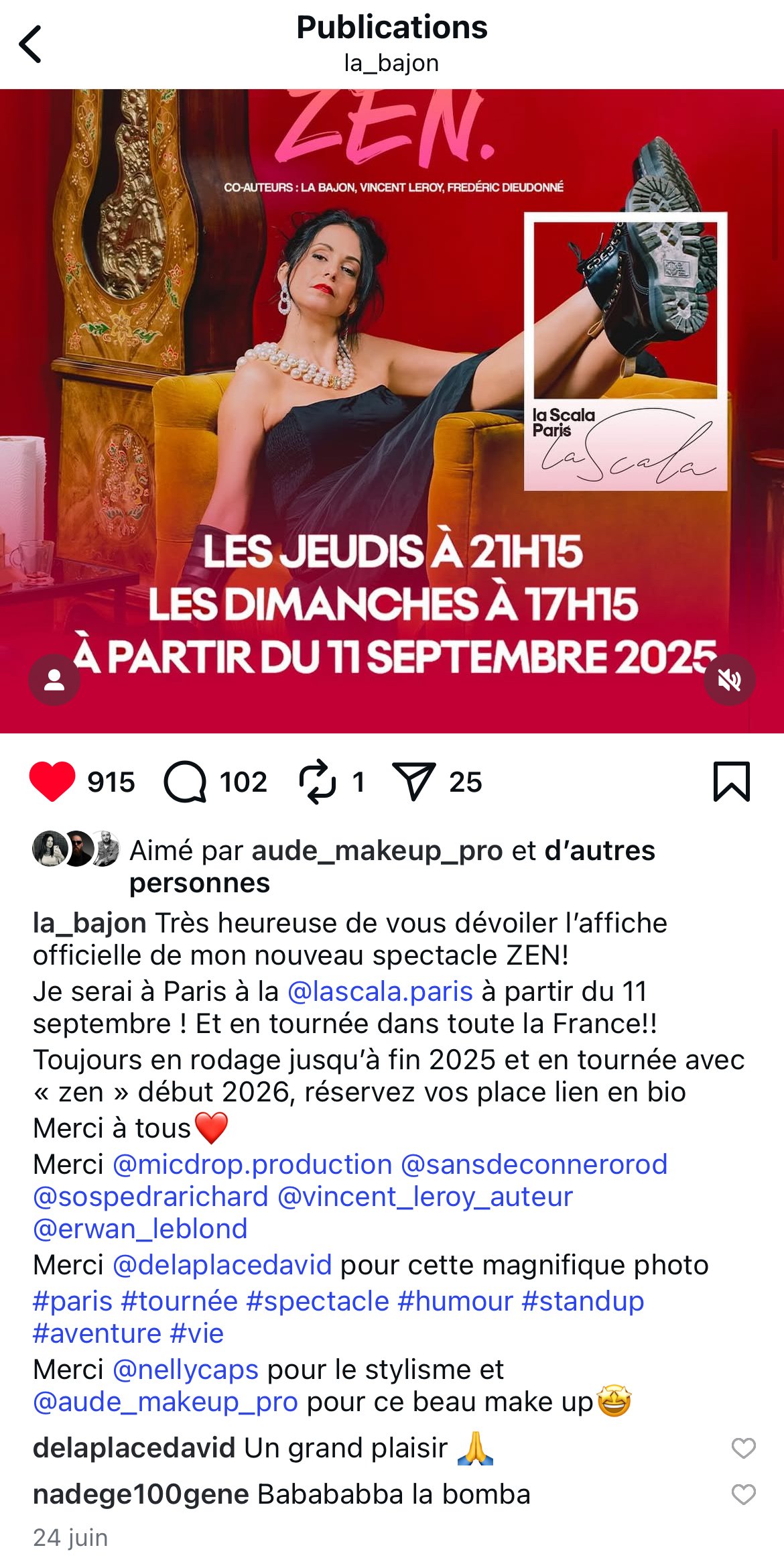784x1564 pixels.
Task: Like nadege100gene's comment
Action: coord(743,1494)
